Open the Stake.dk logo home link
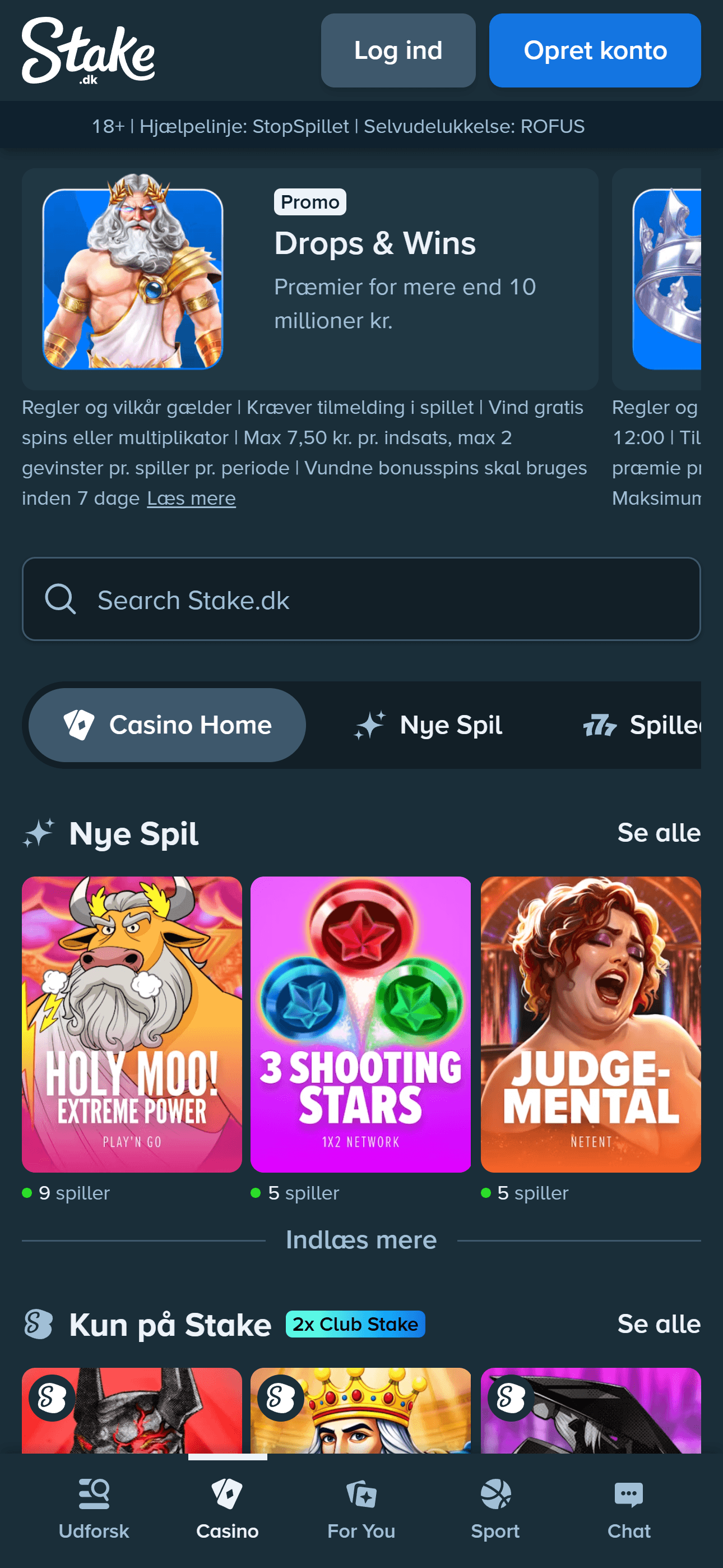Image resolution: width=723 pixels, height=1568 pixels. [x=88, y=50]
